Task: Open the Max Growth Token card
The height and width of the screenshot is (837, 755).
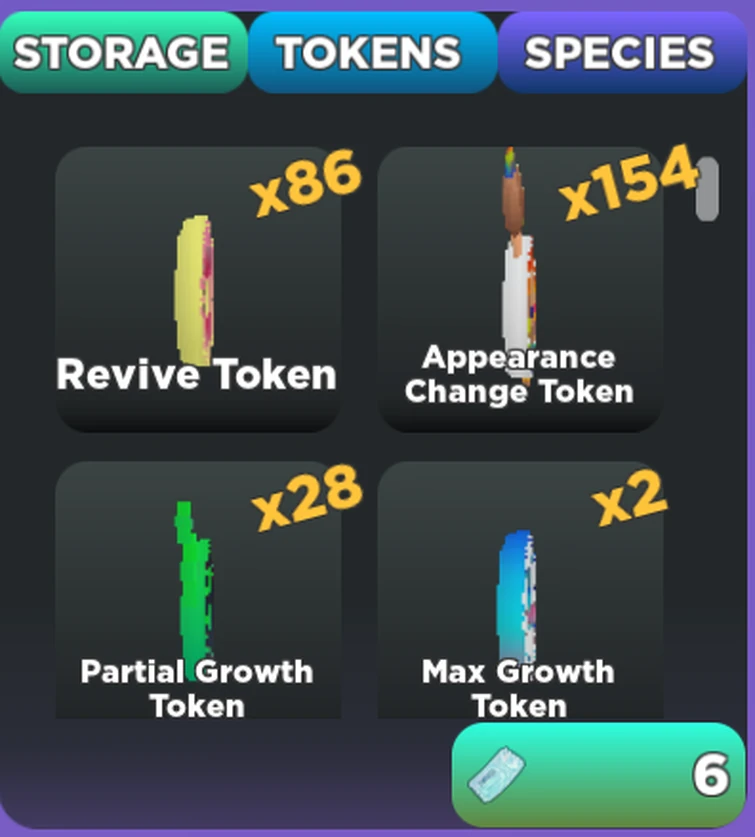Action: (x=517, y=590)
